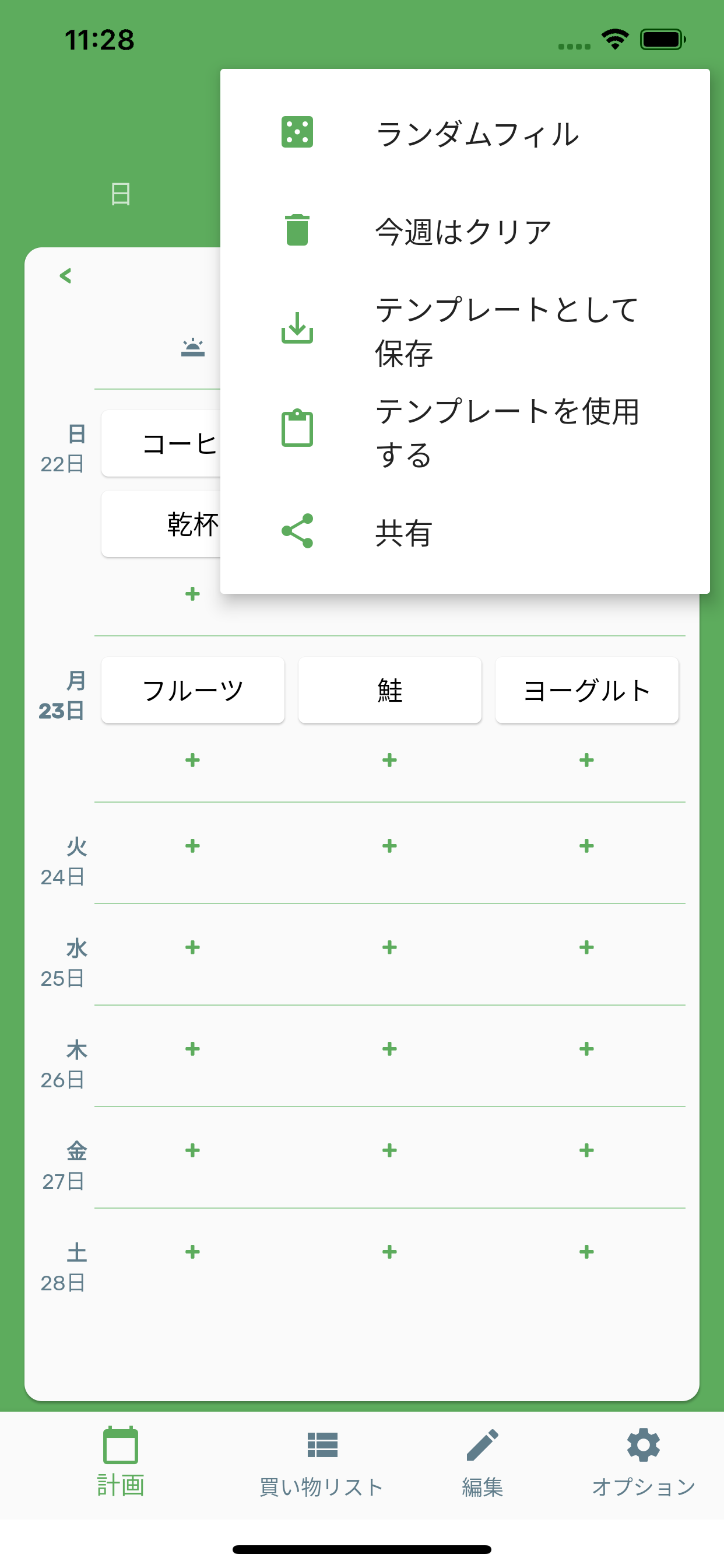Add a meal with the plus under 火 24日
The image size is (724, 1568).
click(x=192, y=846)
